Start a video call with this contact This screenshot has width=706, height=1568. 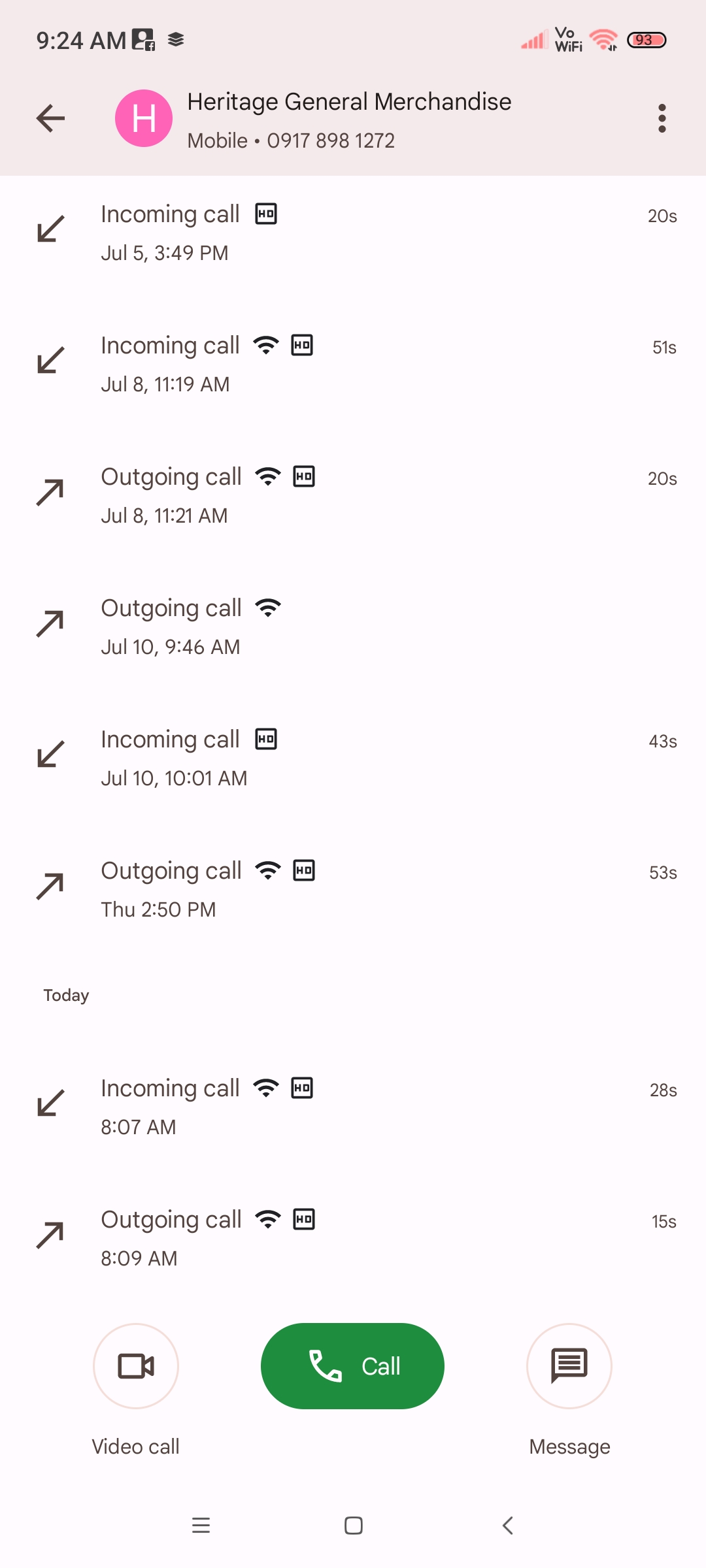[136, 1366]
